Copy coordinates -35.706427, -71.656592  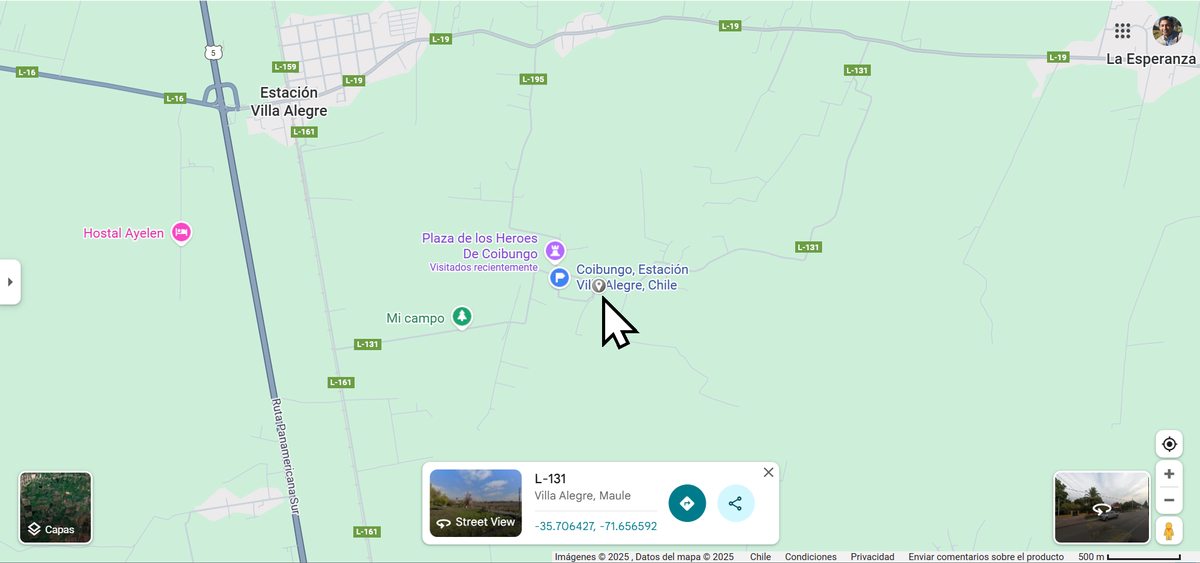point(596,526)
